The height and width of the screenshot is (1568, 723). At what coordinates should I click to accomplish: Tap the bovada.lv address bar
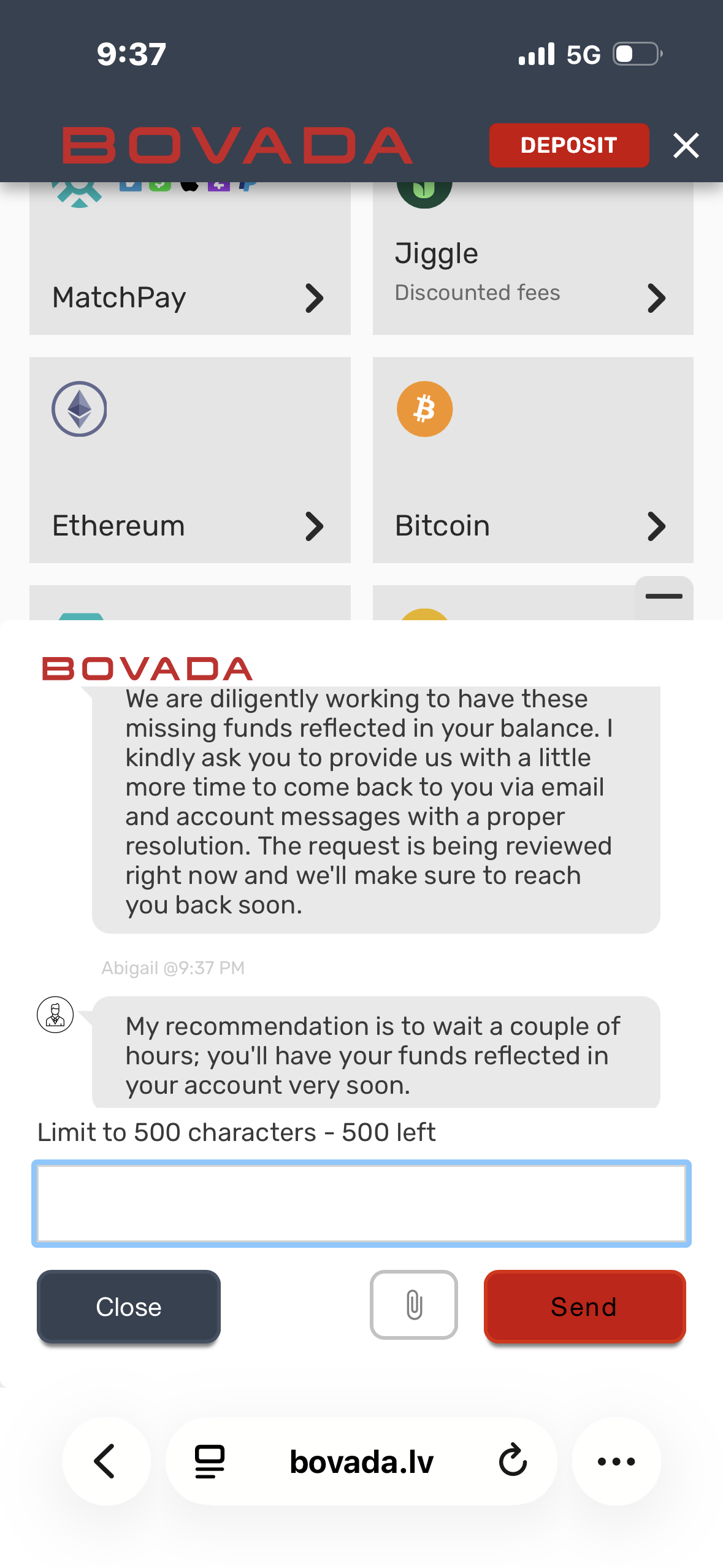361,1461
